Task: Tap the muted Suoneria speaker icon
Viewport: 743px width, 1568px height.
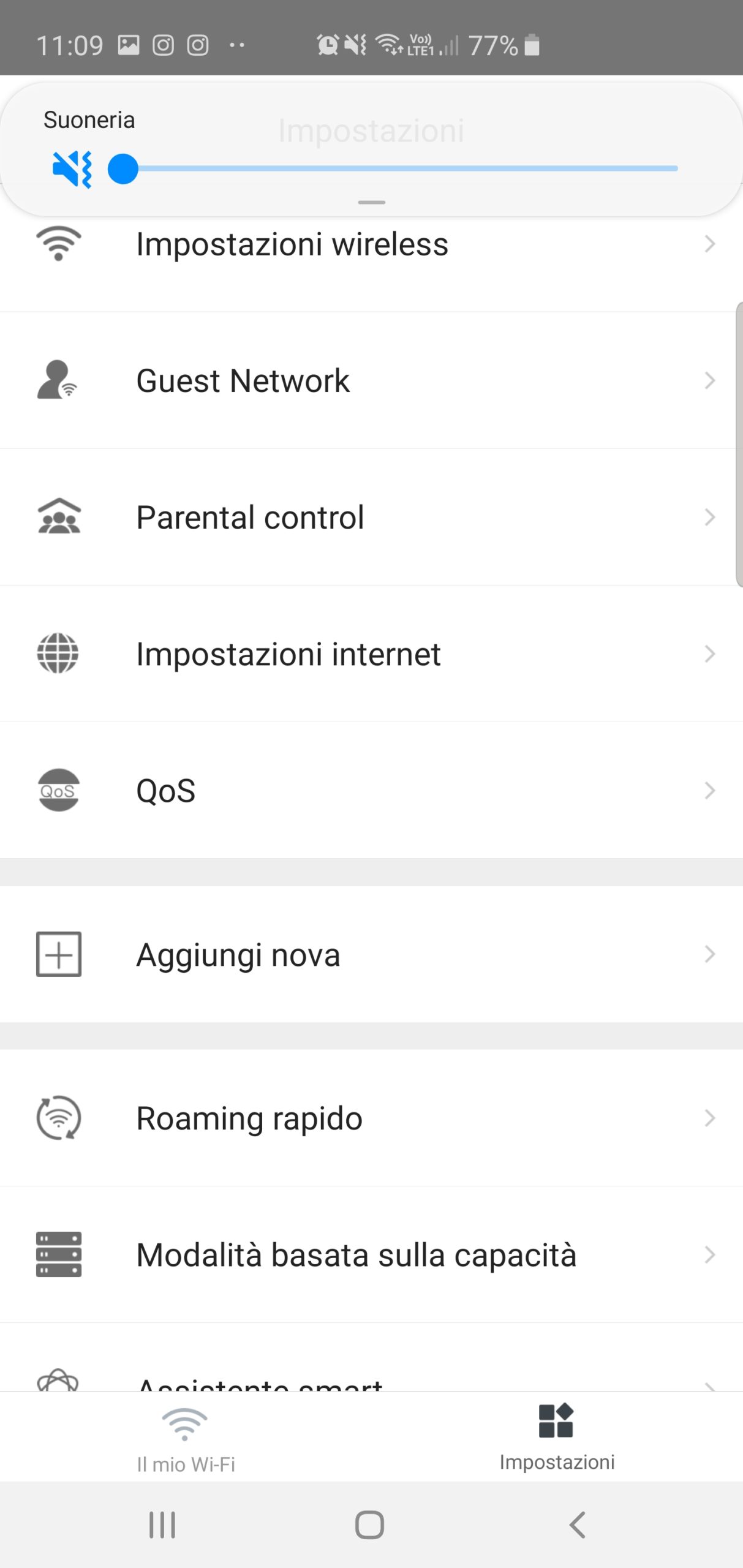Action: pos(72,168)
